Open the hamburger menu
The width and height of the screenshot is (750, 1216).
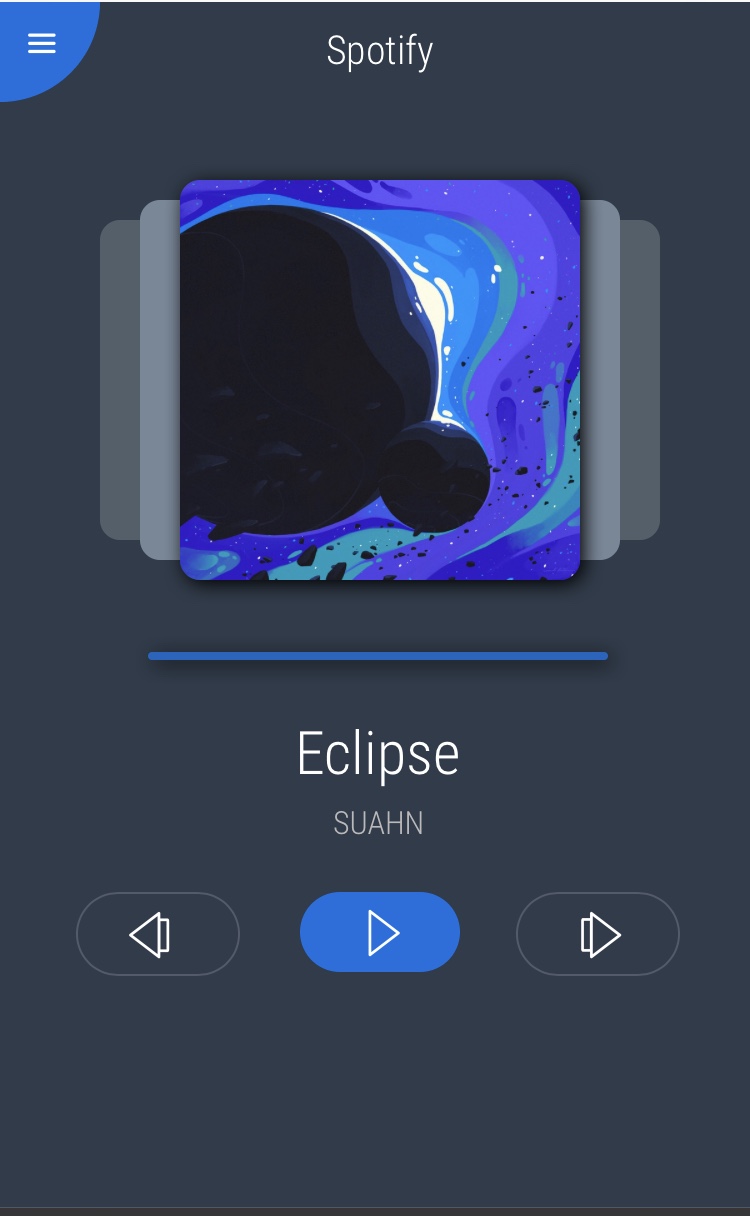pos(41,43)
